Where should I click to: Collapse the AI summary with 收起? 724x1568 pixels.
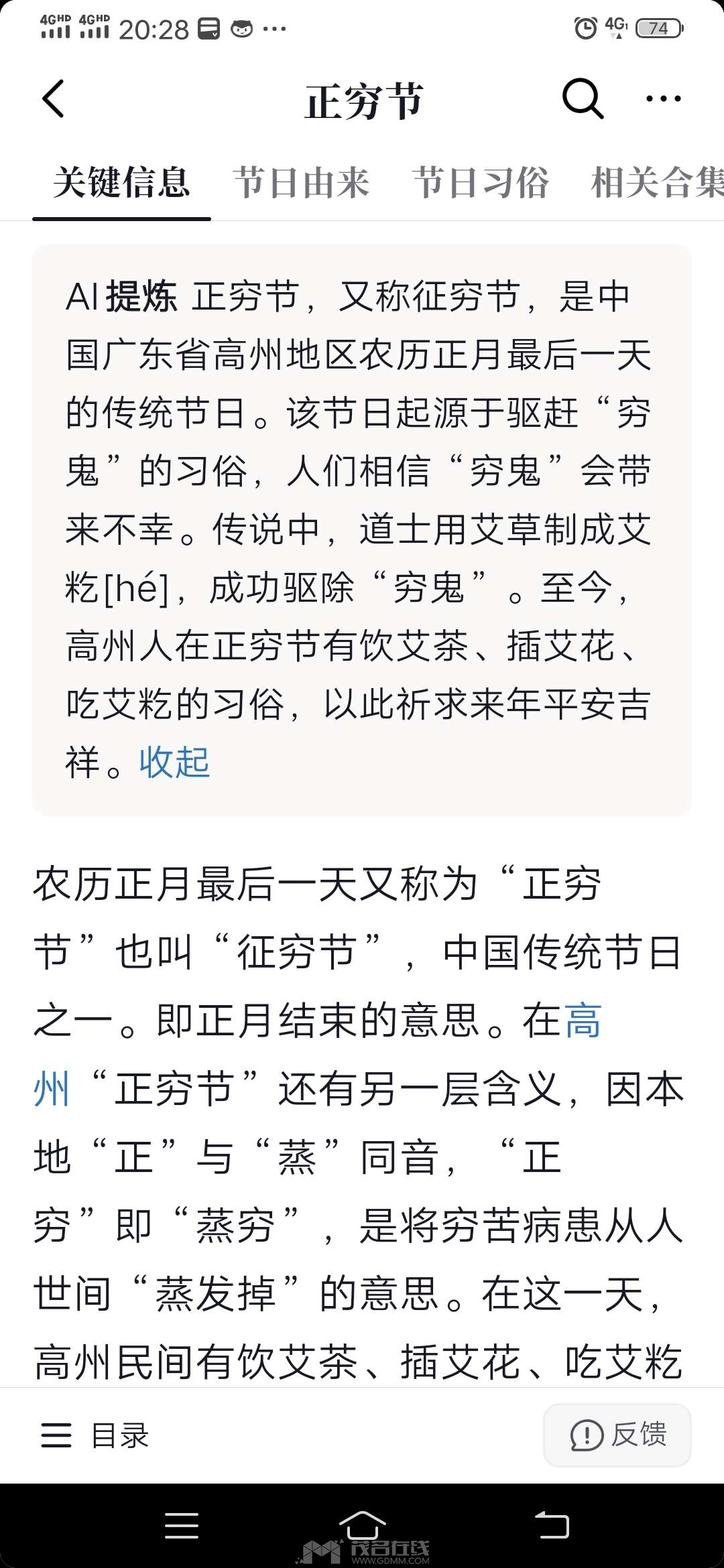point(174,763)
